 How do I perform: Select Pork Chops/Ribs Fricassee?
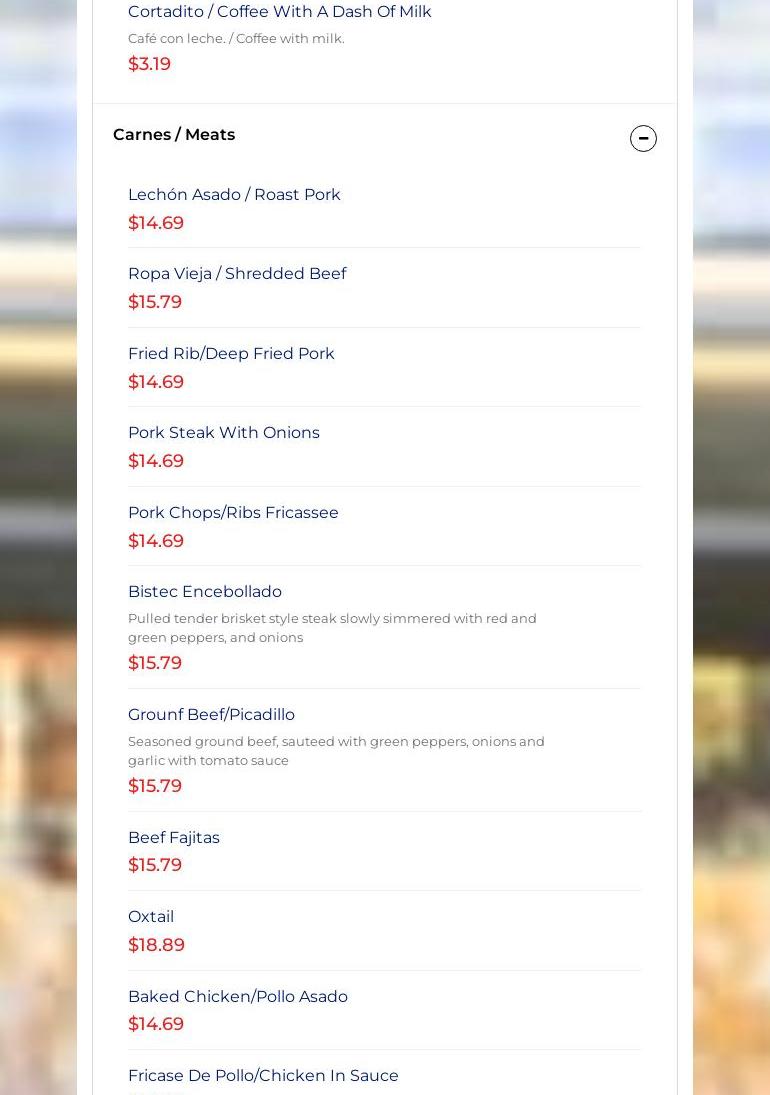pyautogui.click(x=233, y=513)
